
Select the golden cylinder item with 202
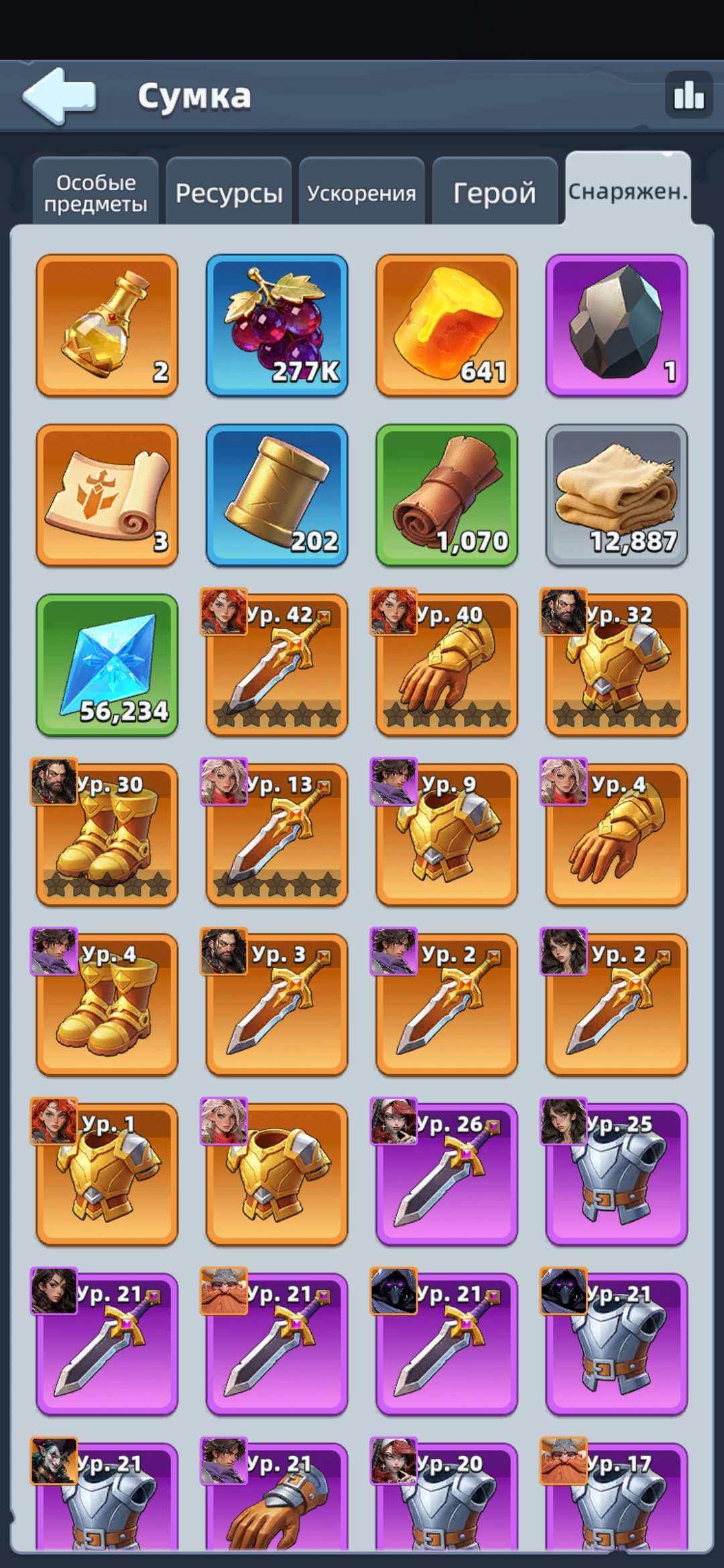277,495
